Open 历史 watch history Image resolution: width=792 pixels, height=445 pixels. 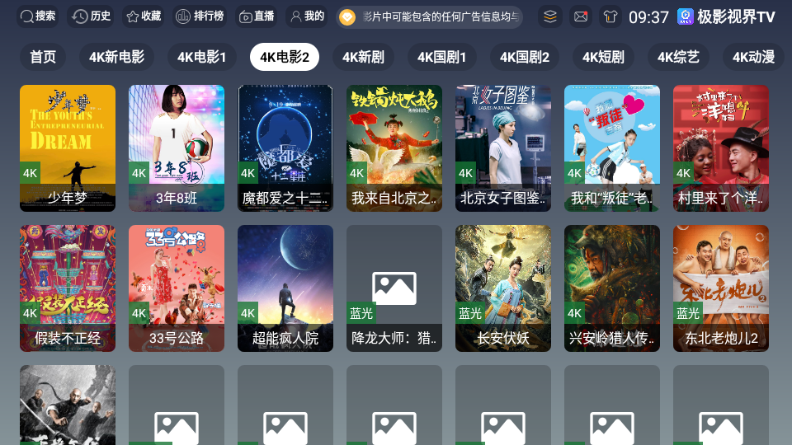coord(91,16)
